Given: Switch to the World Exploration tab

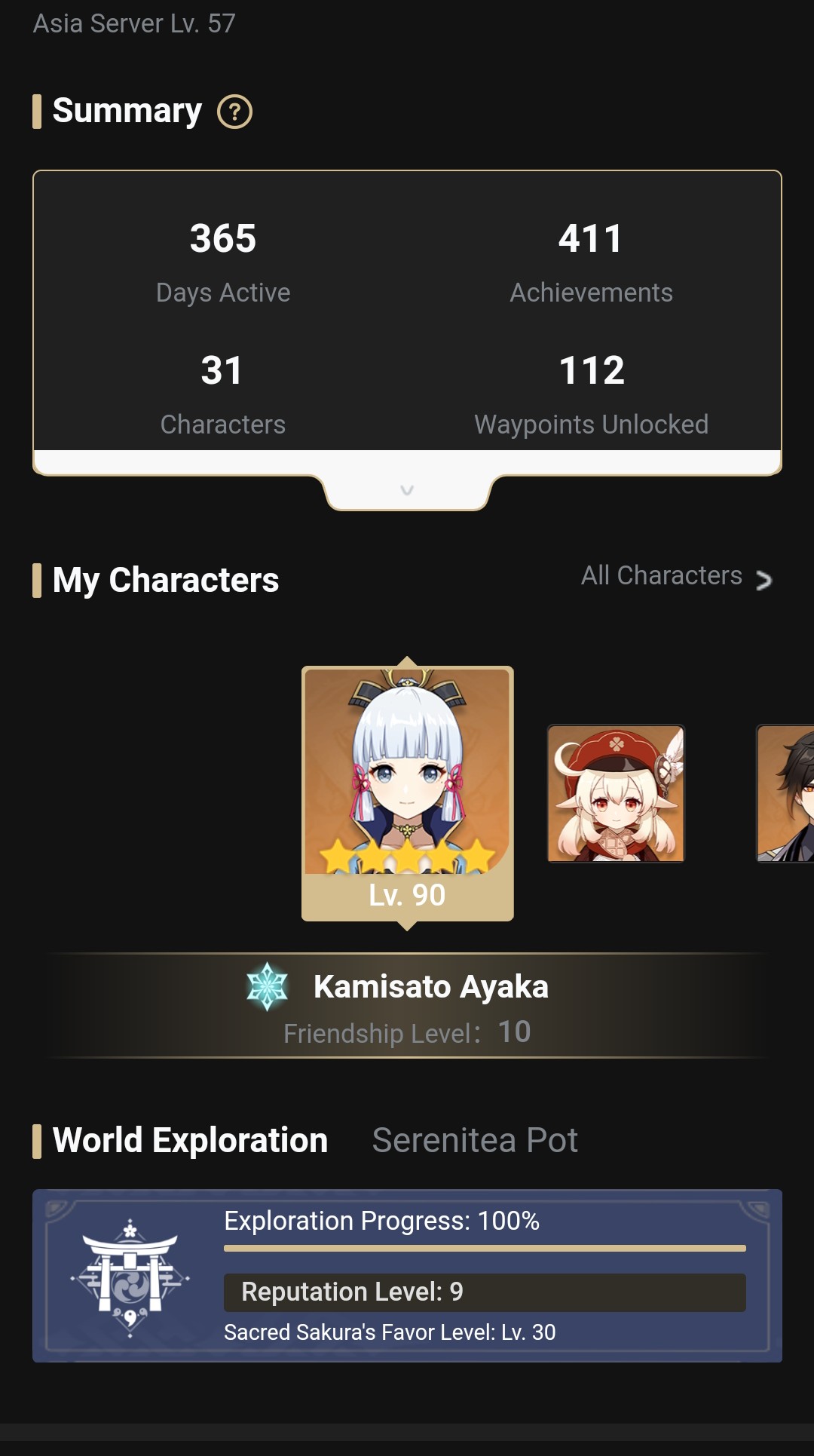Looking at the screenshot, I should coord(190,1140).
